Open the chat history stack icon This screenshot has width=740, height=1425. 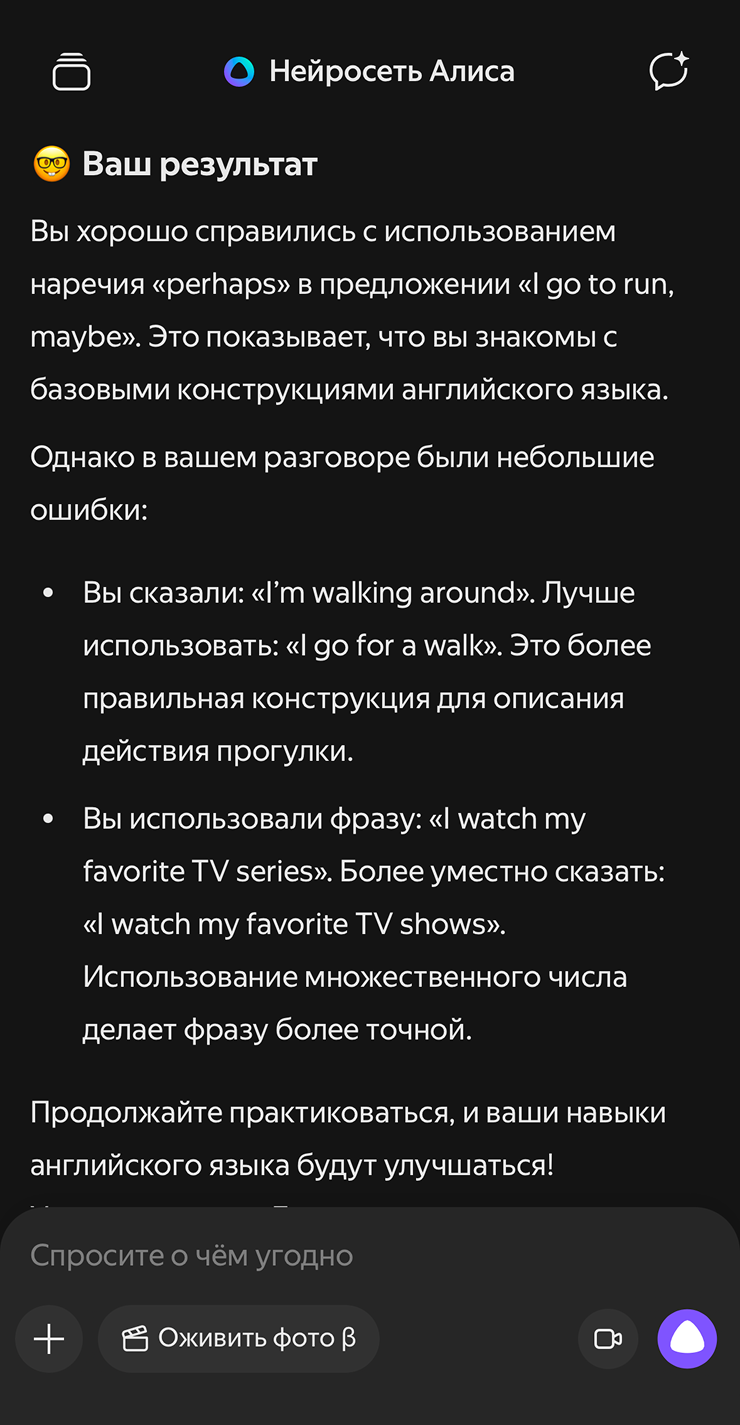pyautogui.click(x=71, y=71)
